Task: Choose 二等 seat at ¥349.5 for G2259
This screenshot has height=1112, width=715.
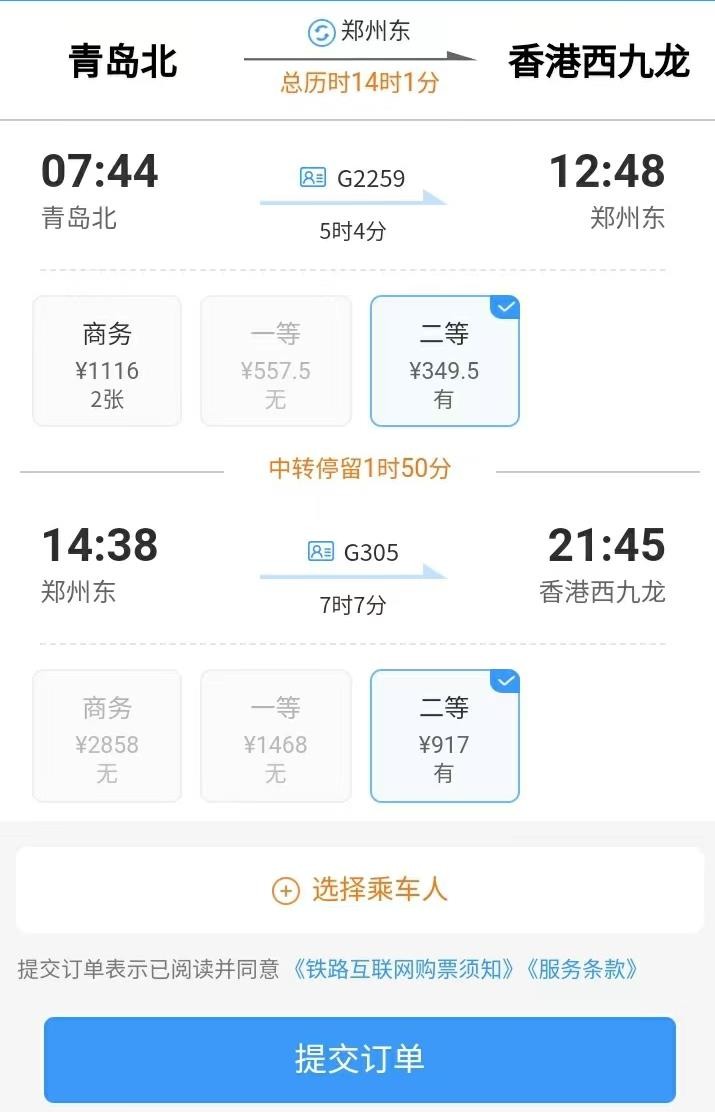Action: click(444, 361)
